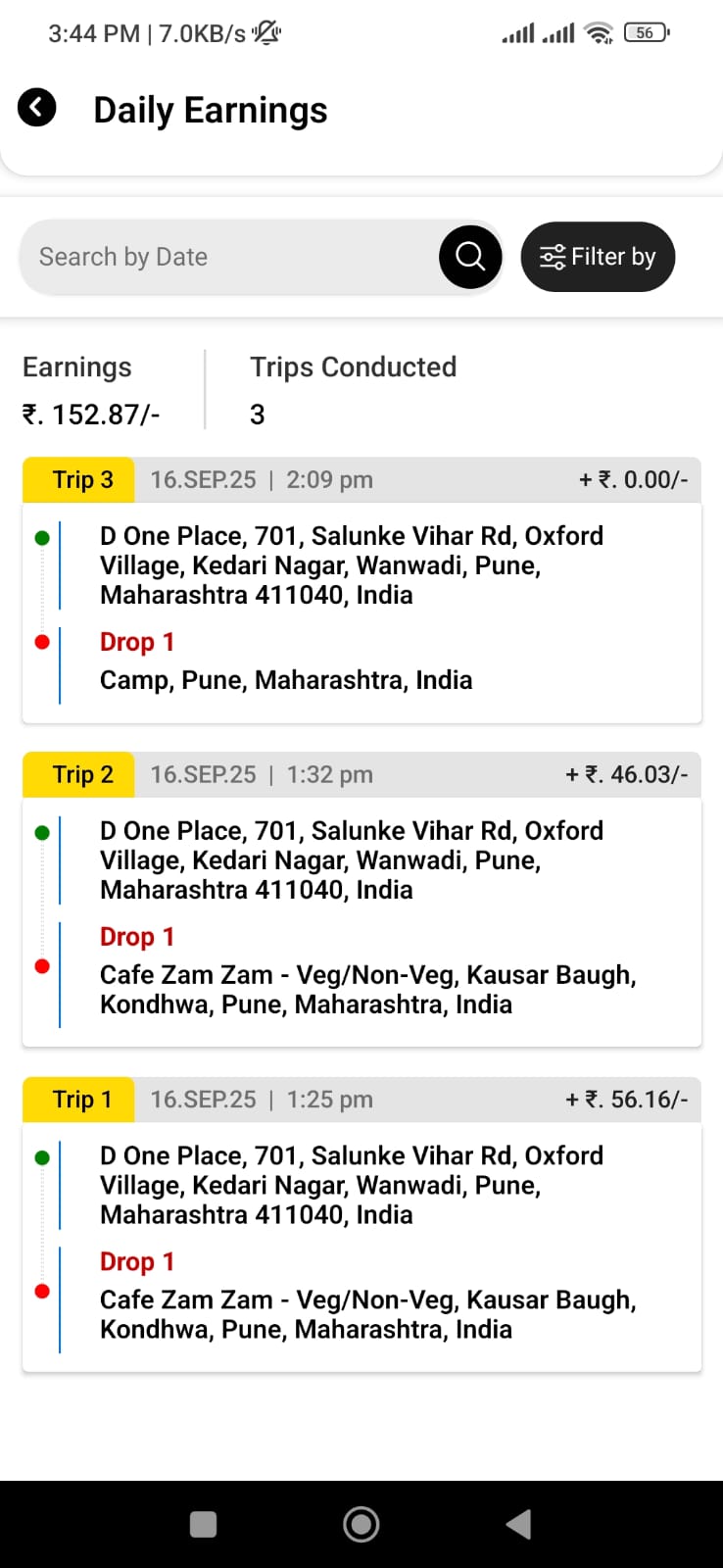Viewport: 723px width, 1568px height.
Task: Tap the magnifier search button
Action: pyautogui.click(x=470, y=257)
